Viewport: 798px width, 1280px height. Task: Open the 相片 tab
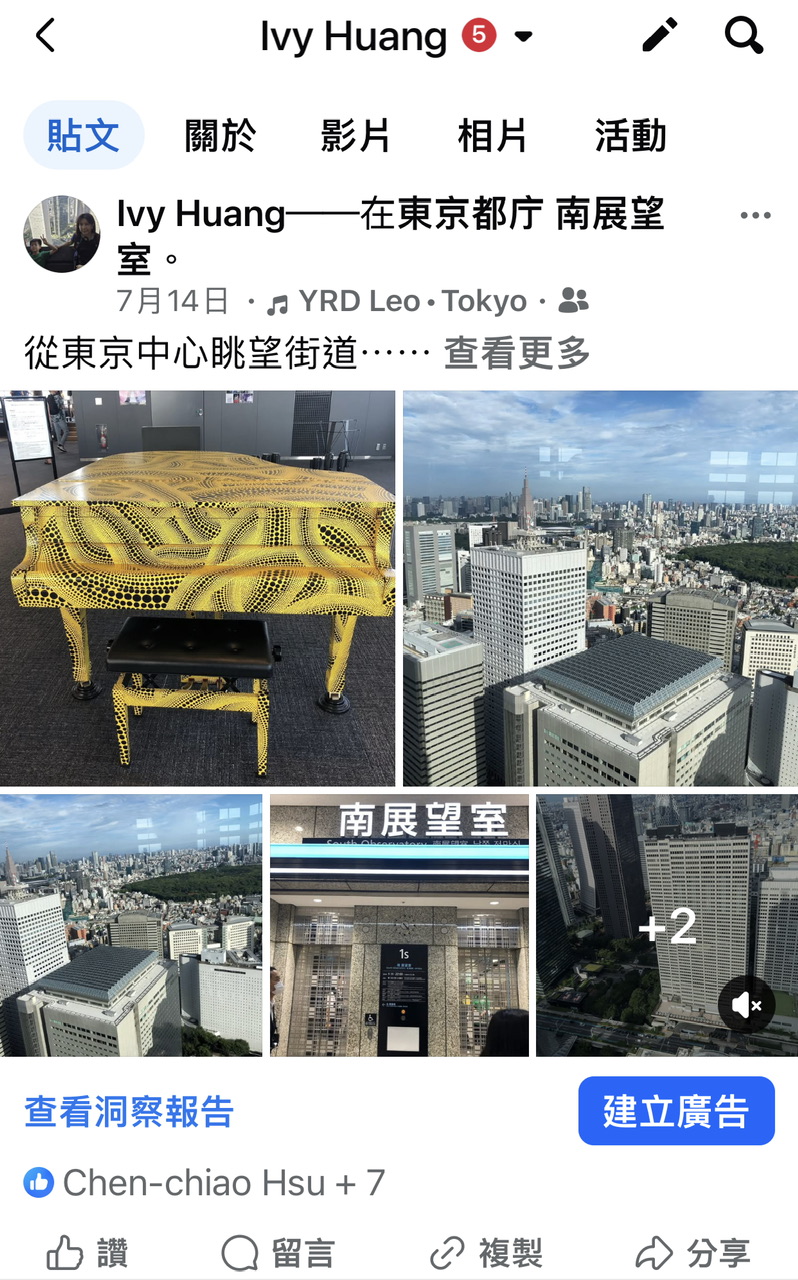pos(492,136)
